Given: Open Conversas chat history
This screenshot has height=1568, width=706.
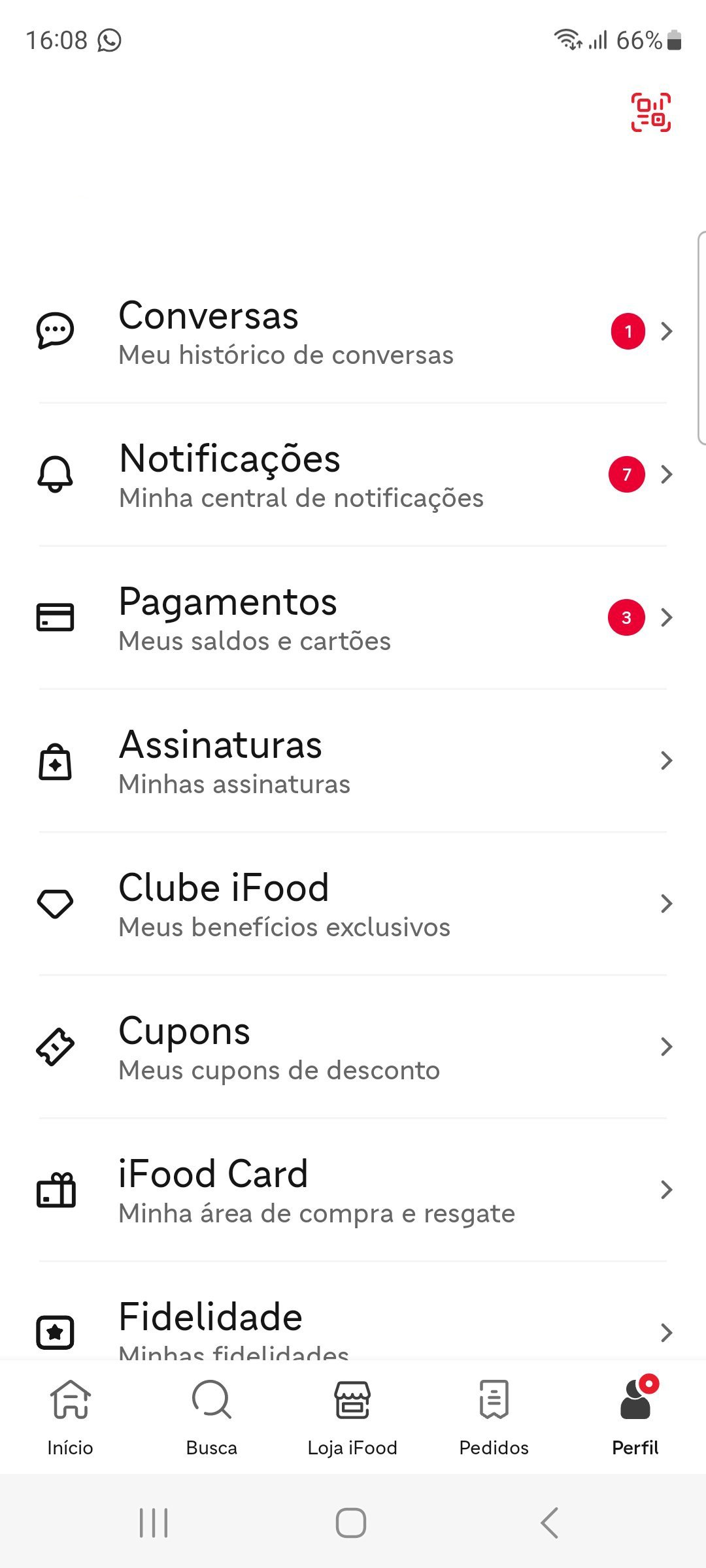Looking at the screenshot, I should click(353, 332).
